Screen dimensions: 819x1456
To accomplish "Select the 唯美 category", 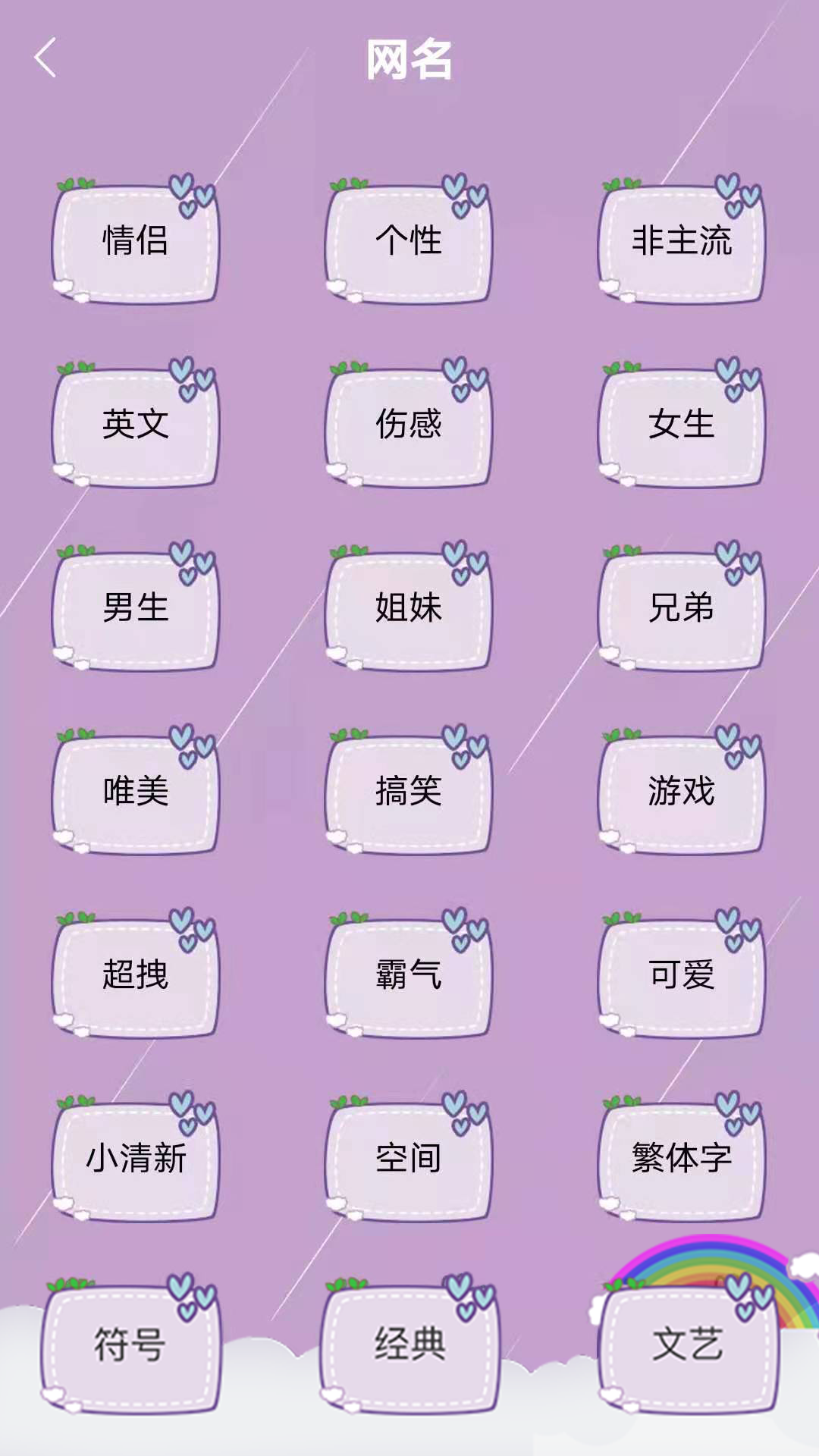I will coord(136,792).
